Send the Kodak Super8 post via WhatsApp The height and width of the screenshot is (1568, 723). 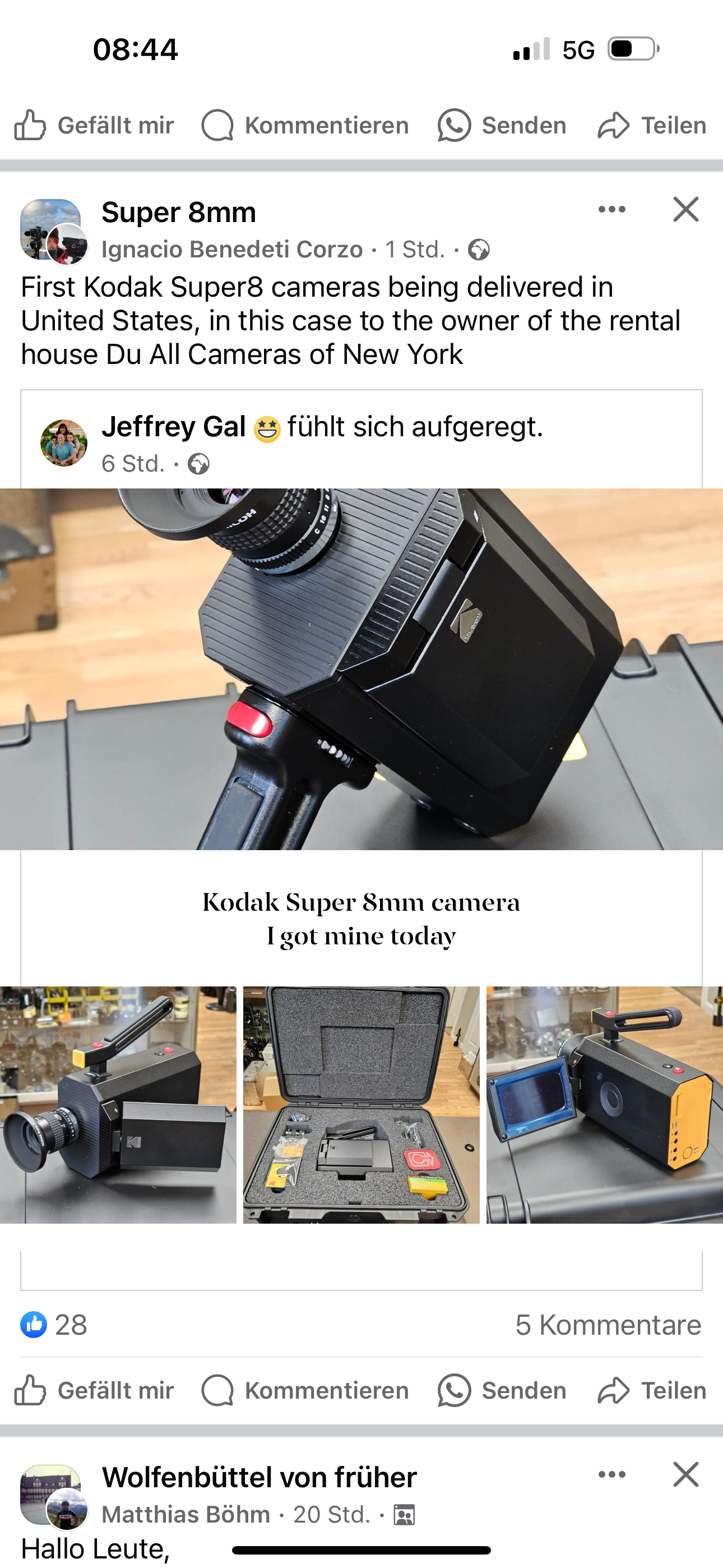coord(502,1391)
